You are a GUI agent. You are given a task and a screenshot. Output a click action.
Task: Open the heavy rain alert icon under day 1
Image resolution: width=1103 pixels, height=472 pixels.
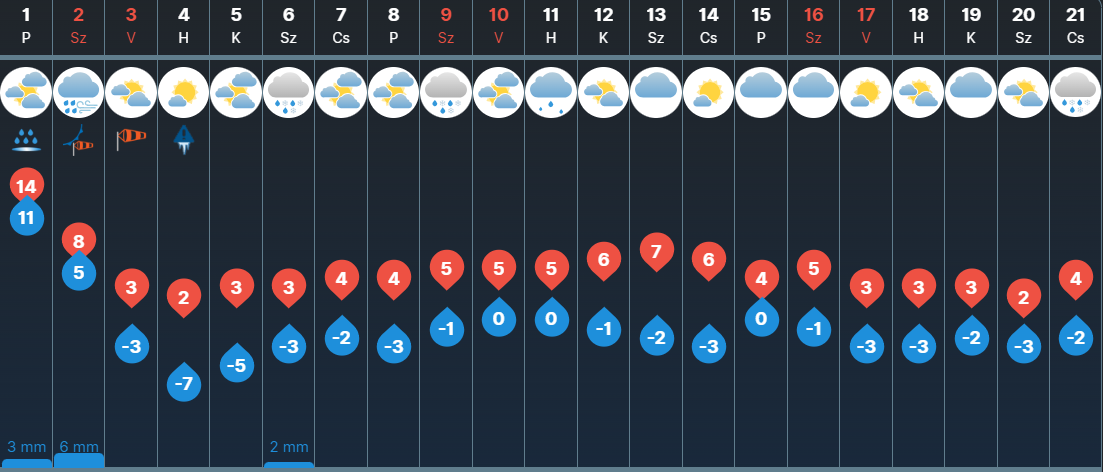click(26, 141)
